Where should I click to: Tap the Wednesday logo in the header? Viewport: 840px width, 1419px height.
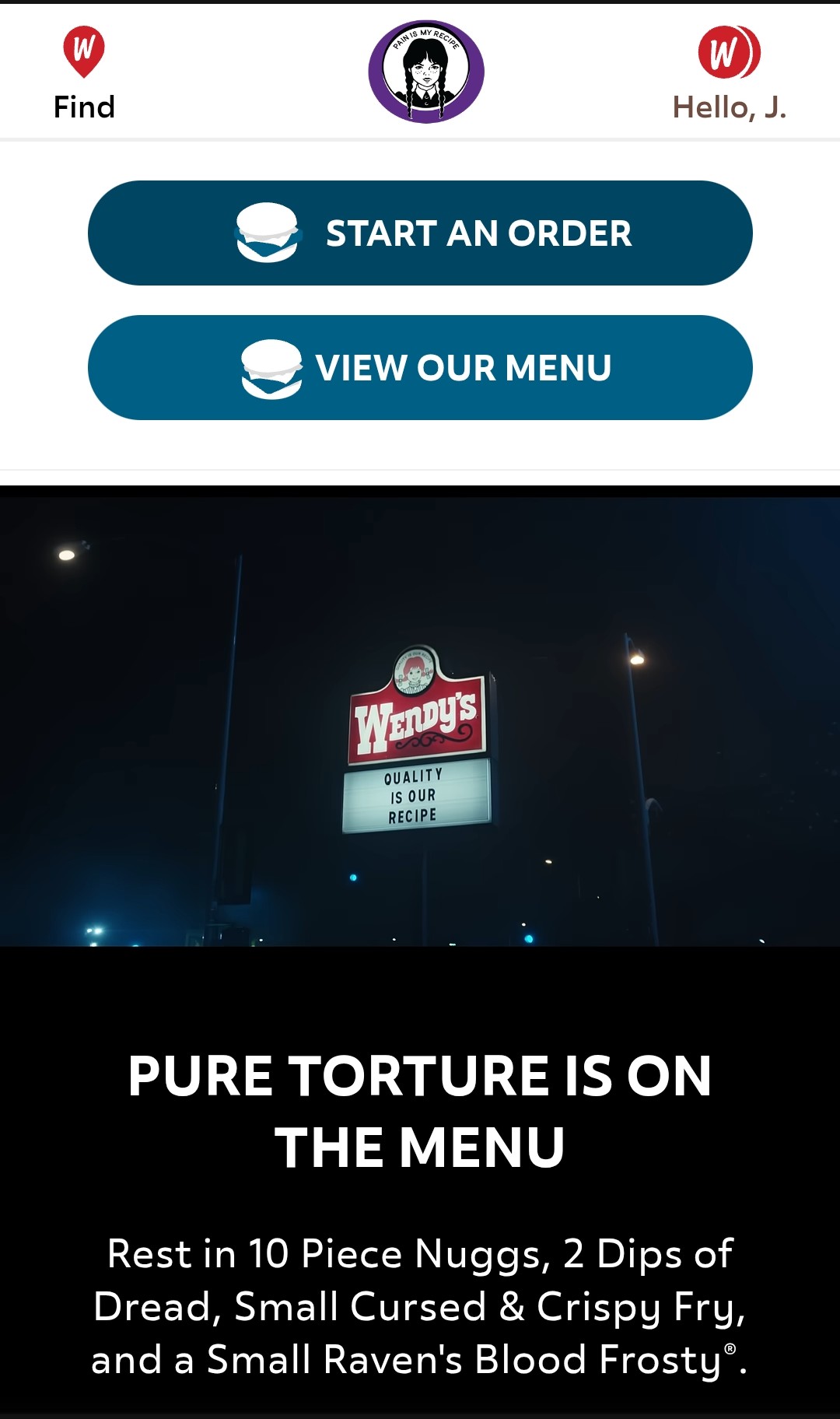point(426,72)
